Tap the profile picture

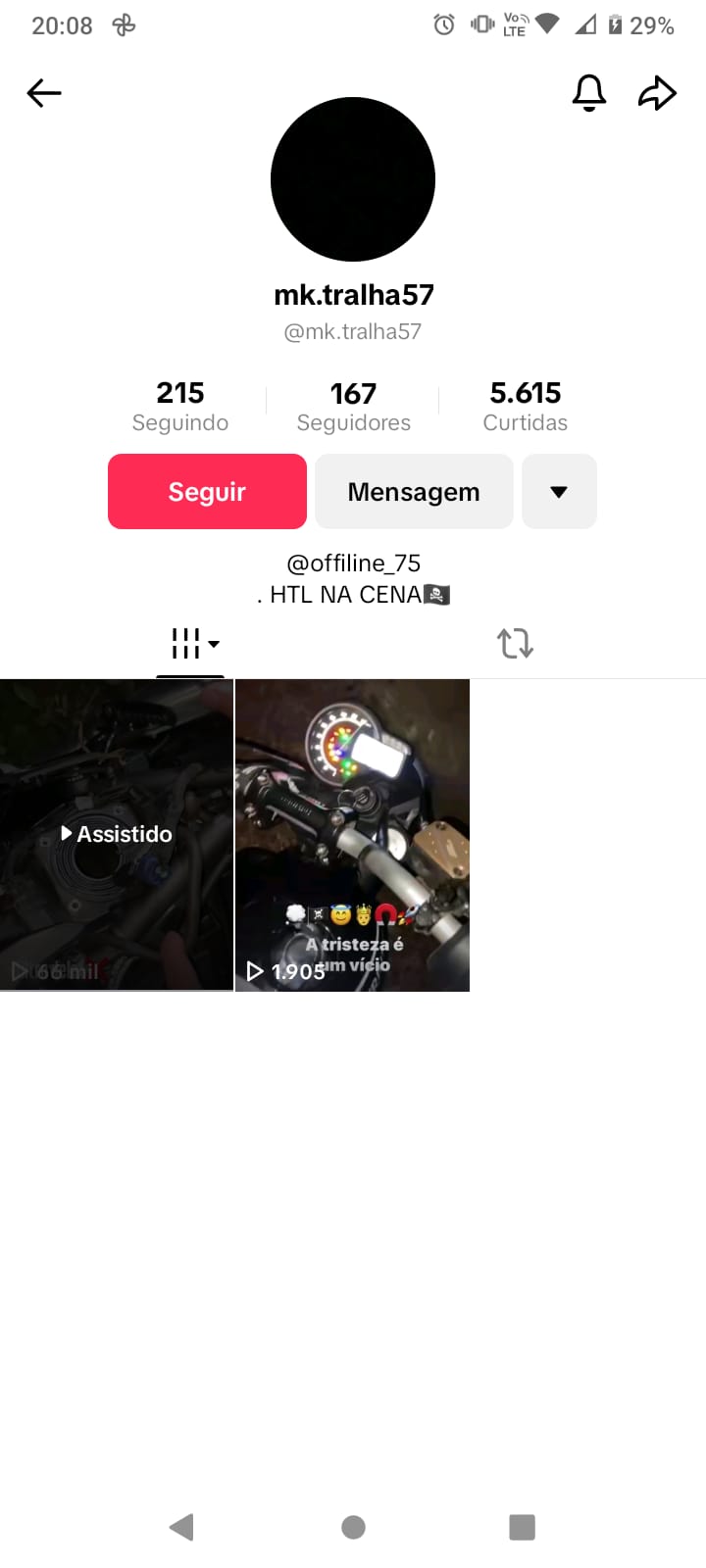coord(353,179)
